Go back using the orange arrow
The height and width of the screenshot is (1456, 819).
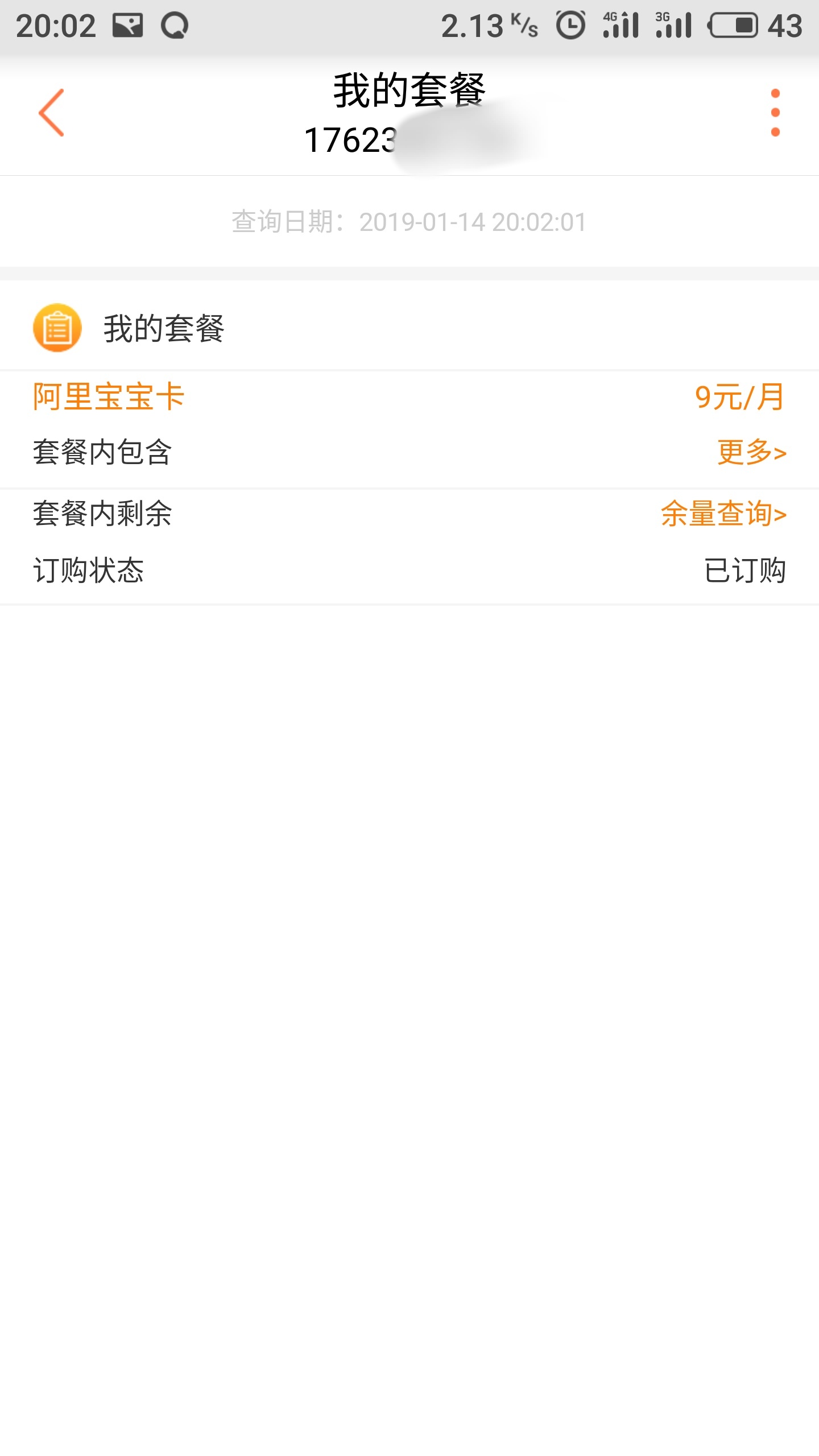tap(52, 113)
